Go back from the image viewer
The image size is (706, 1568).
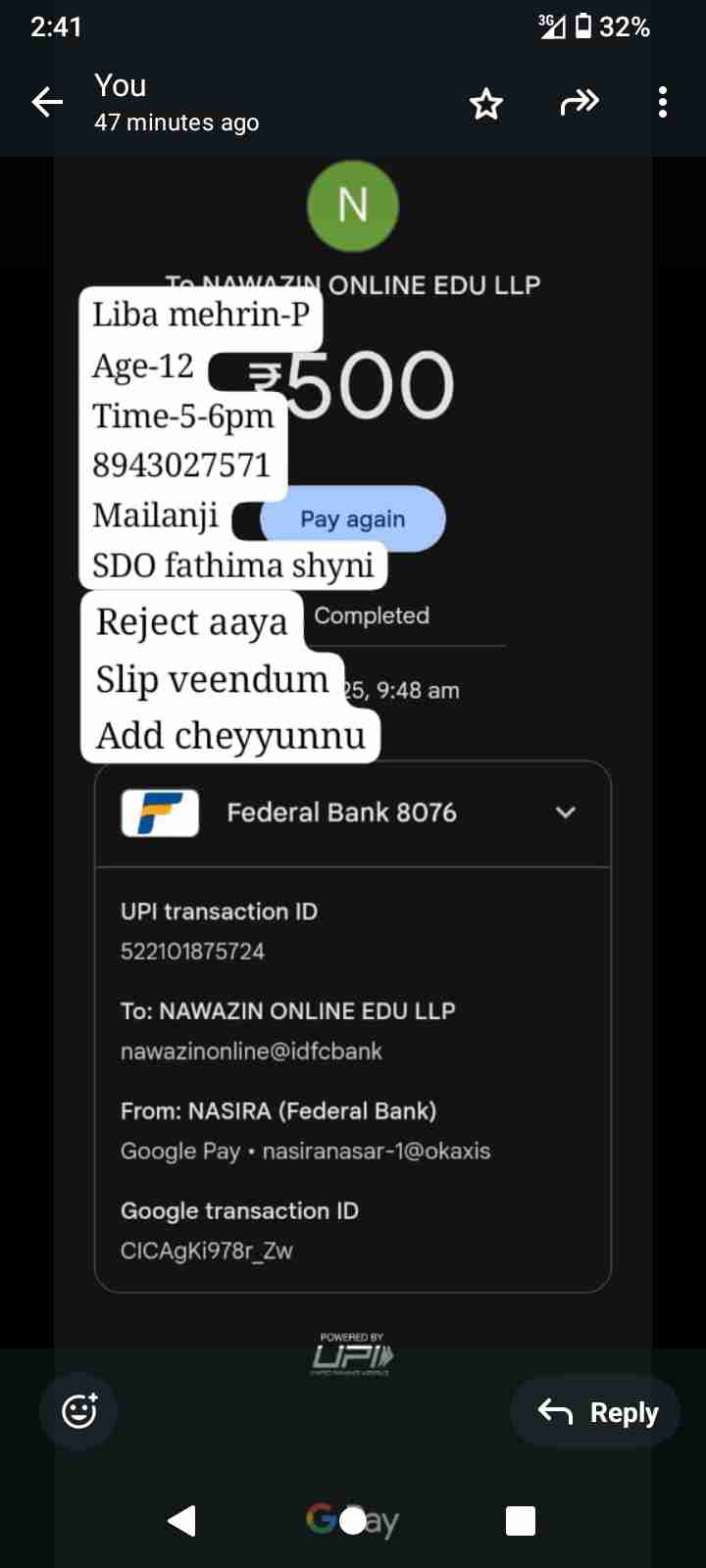click(47, 101)
